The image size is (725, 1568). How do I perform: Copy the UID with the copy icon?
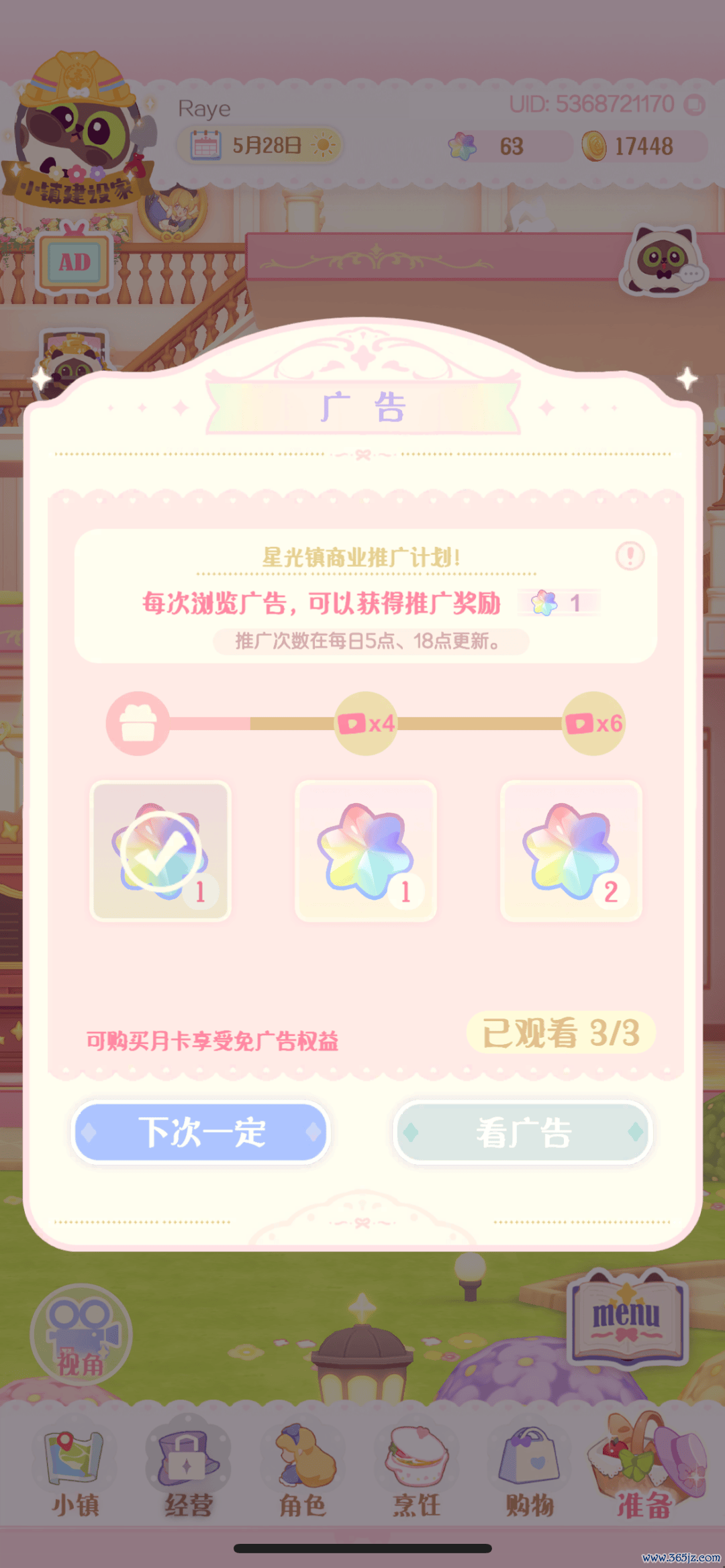[x=695, y=105]
